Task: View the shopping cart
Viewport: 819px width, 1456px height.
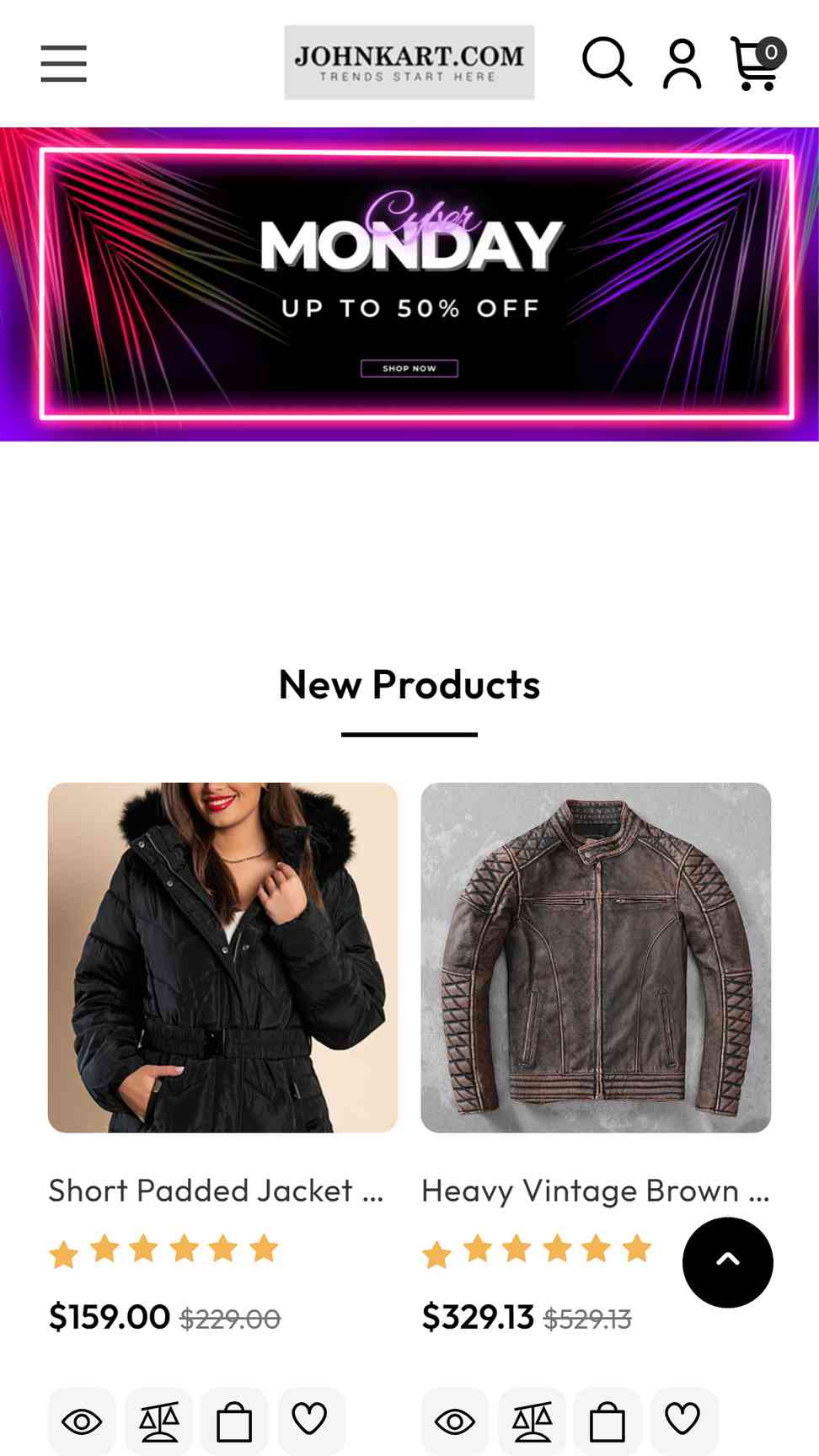Action: (x=757, y=63)
